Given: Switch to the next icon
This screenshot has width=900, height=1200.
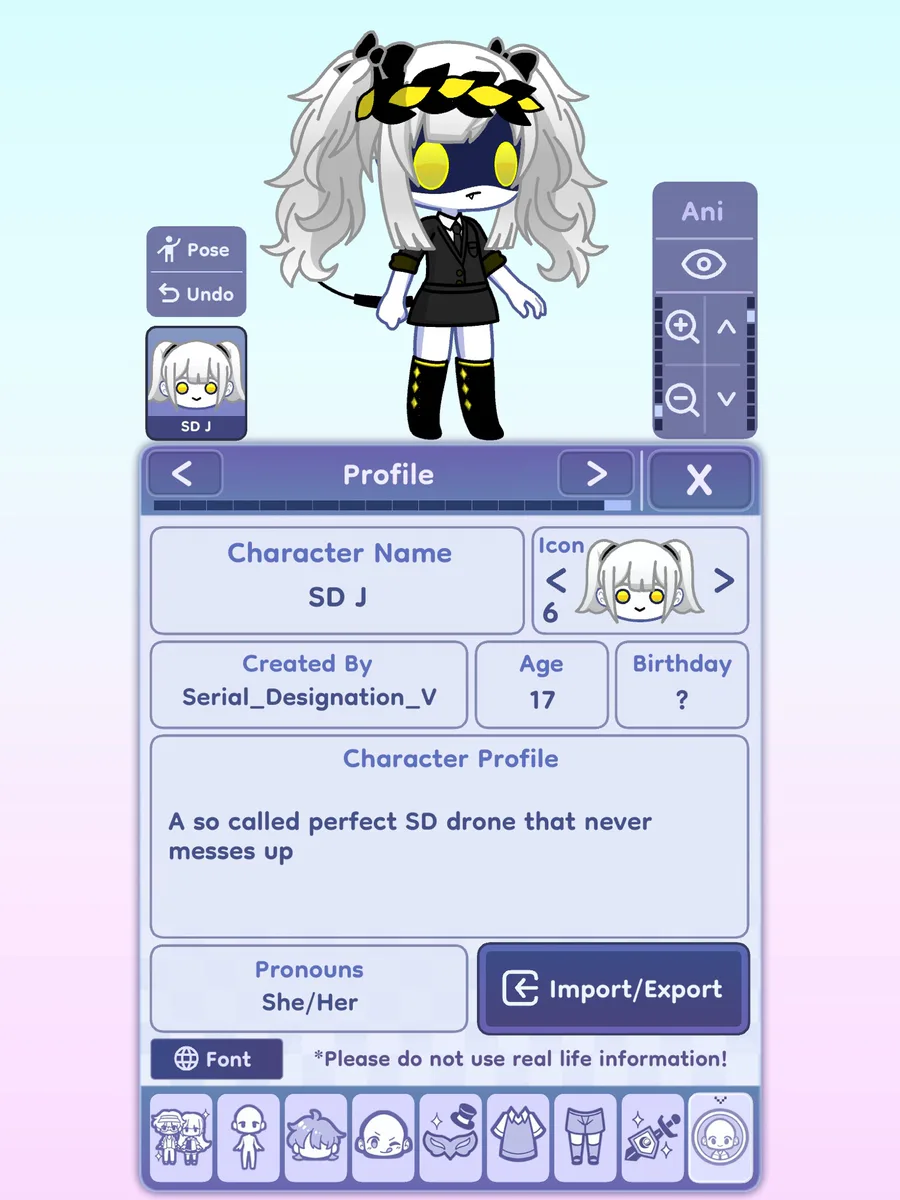Looking at the screenshot, I should 725,581.
